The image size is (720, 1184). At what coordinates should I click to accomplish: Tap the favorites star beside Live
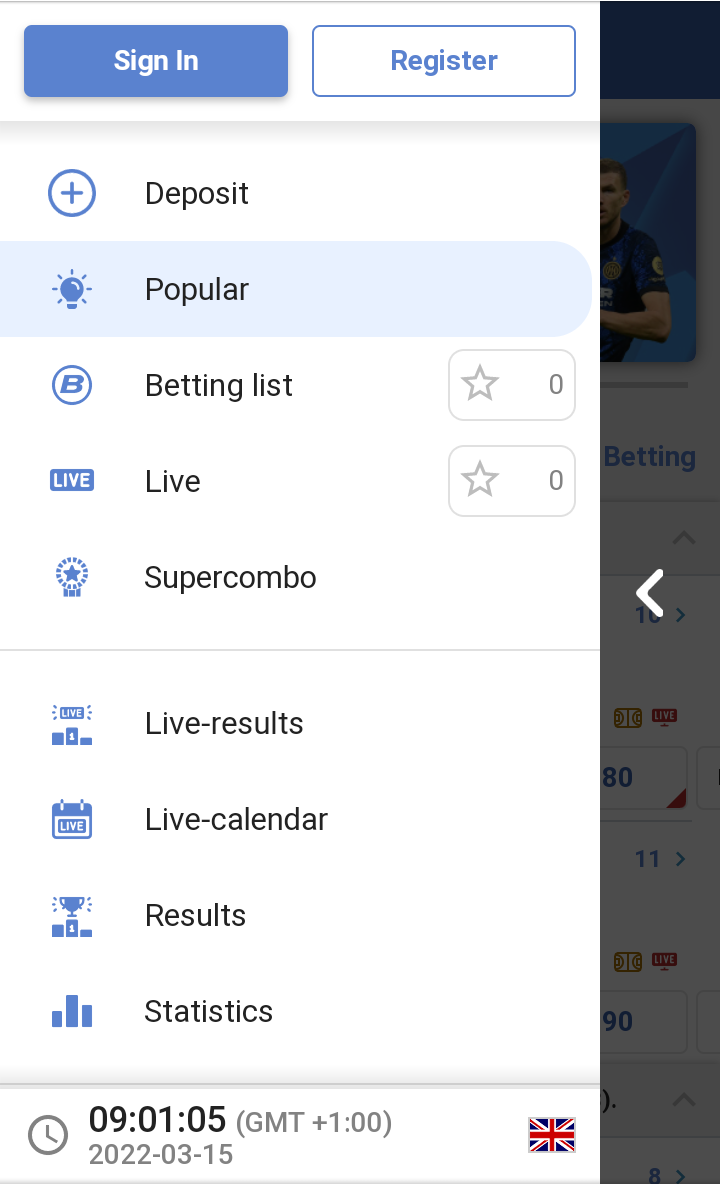[x=511, y=481]
